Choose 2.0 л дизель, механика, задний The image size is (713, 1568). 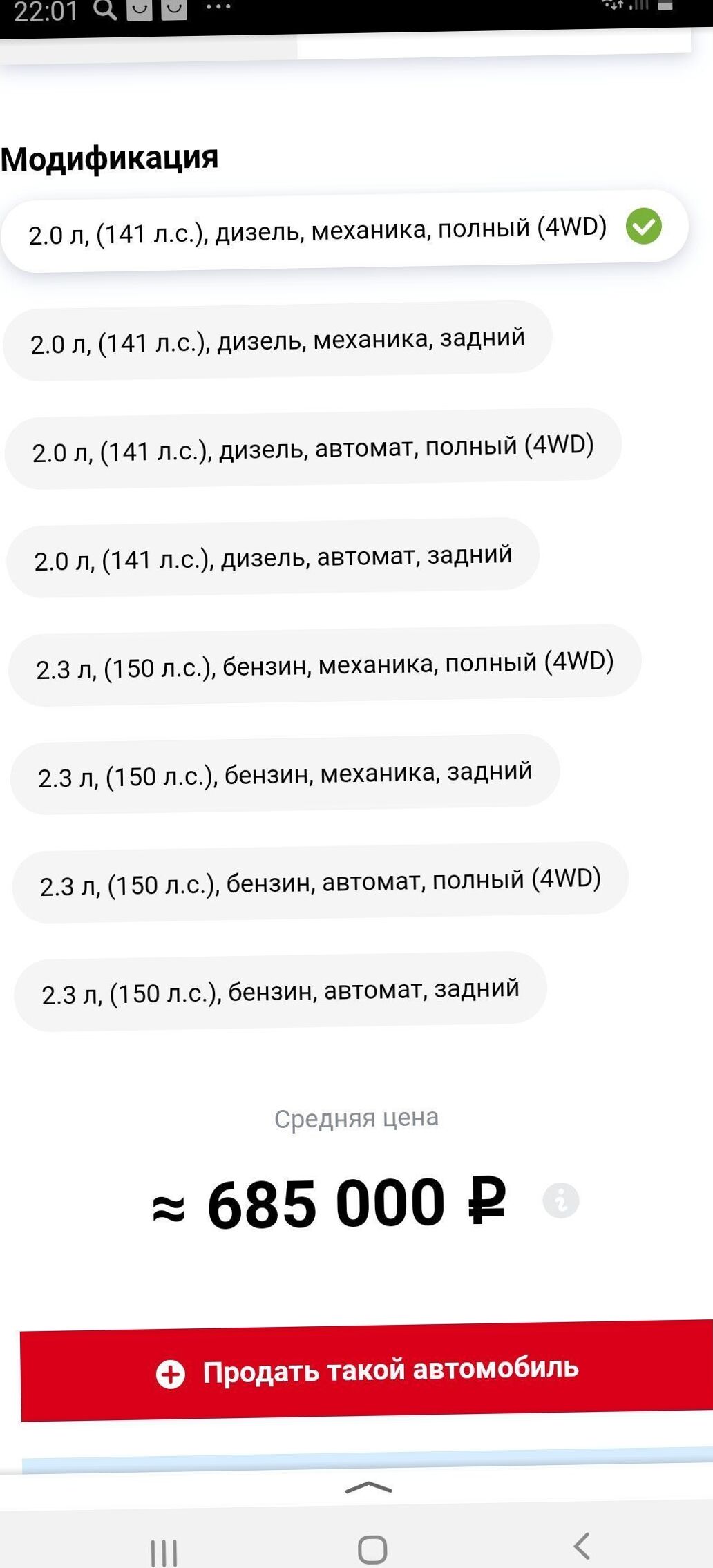(x=278, y=341)
